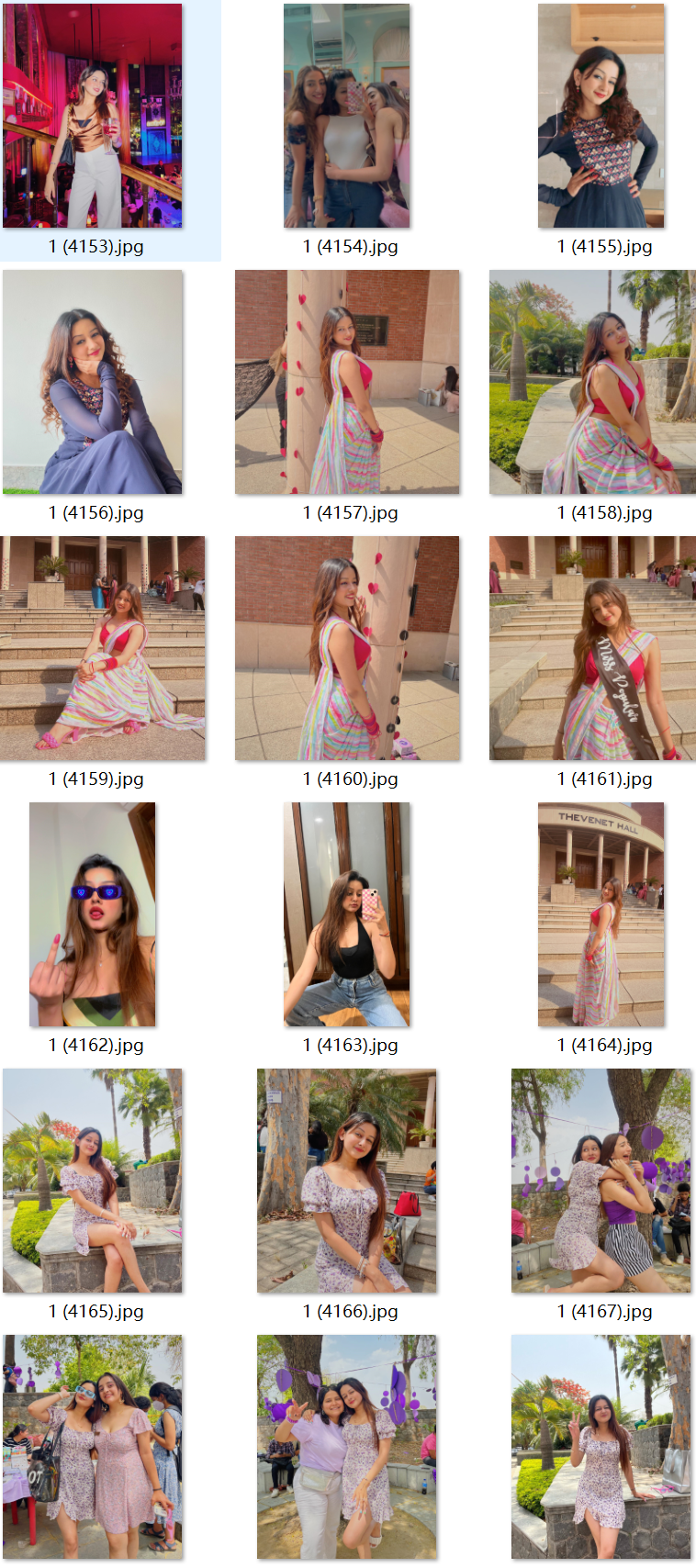Choose file 1 (4164).jpg
This screenshot has width=696, height=1568.
(601, 914)
